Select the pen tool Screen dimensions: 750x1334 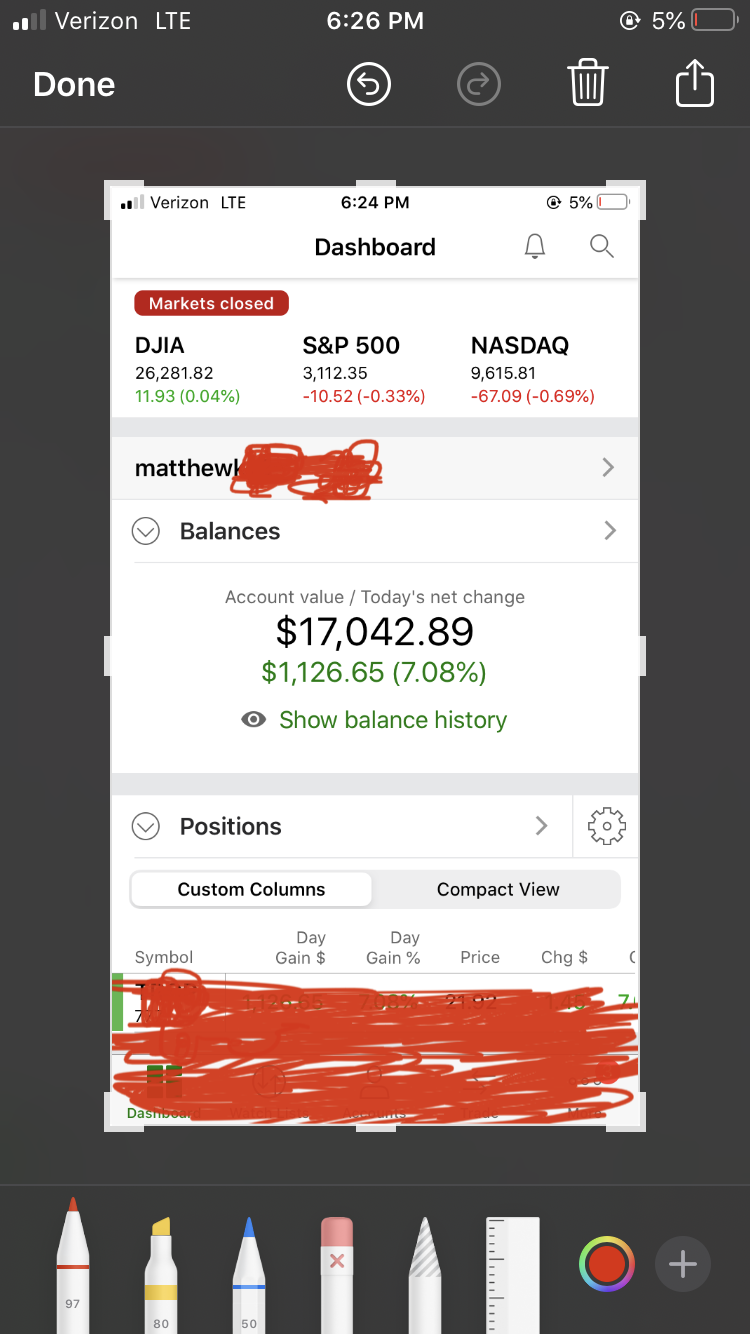(x=73, y=1265)
